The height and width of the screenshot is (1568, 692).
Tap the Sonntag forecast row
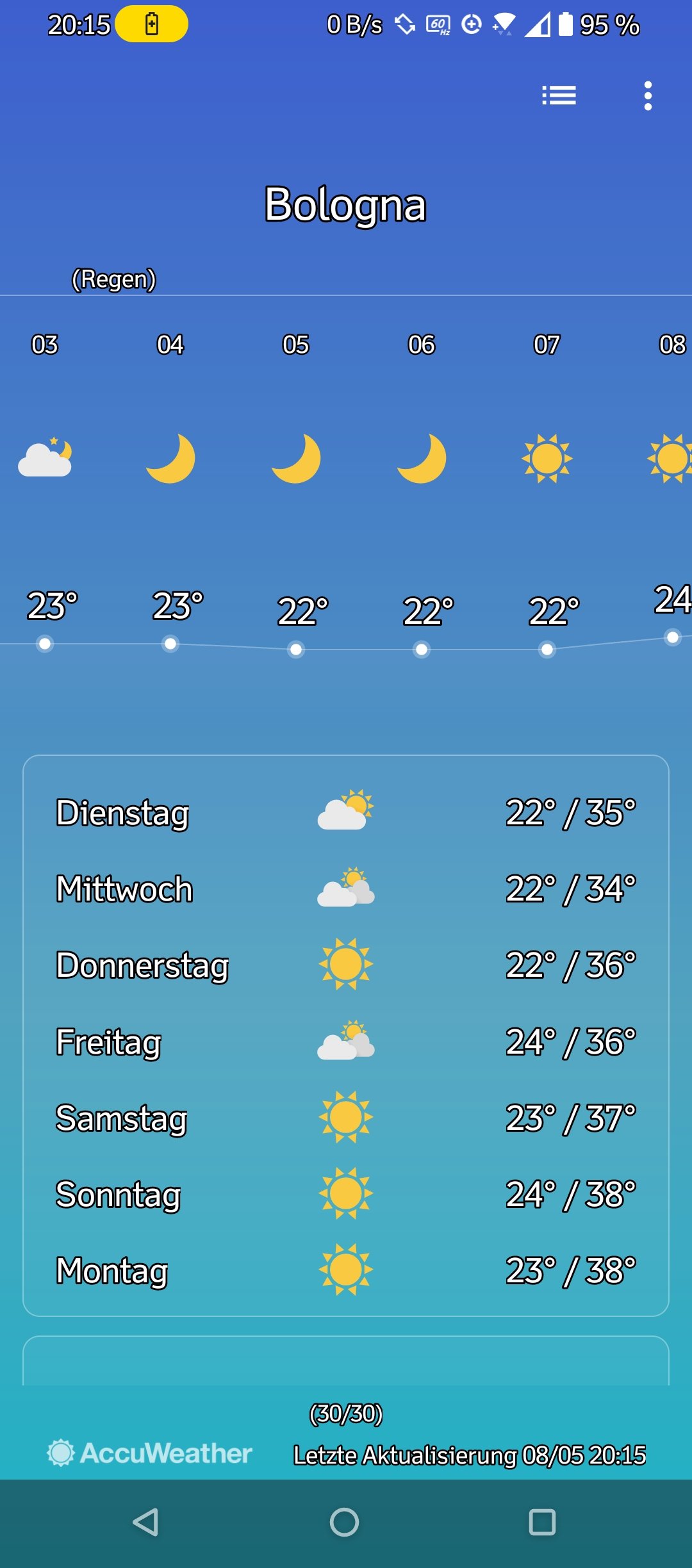(x=346, y=1194)
